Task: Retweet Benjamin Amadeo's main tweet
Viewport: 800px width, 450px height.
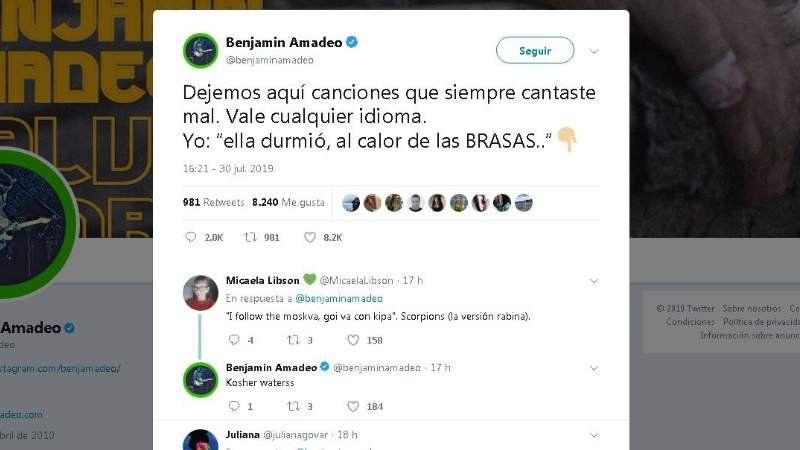Action: click(252, 237)
